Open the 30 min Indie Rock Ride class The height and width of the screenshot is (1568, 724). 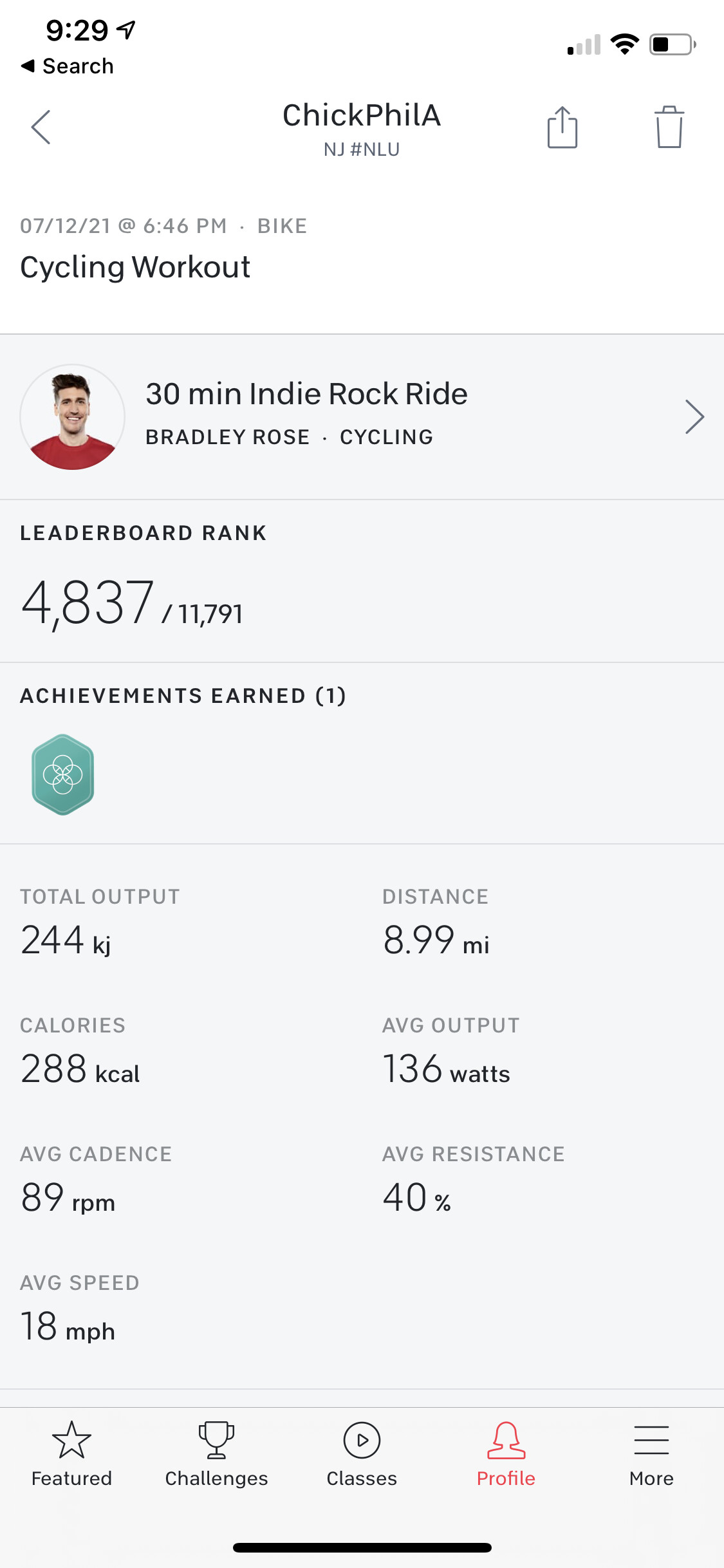coord(362,416)
